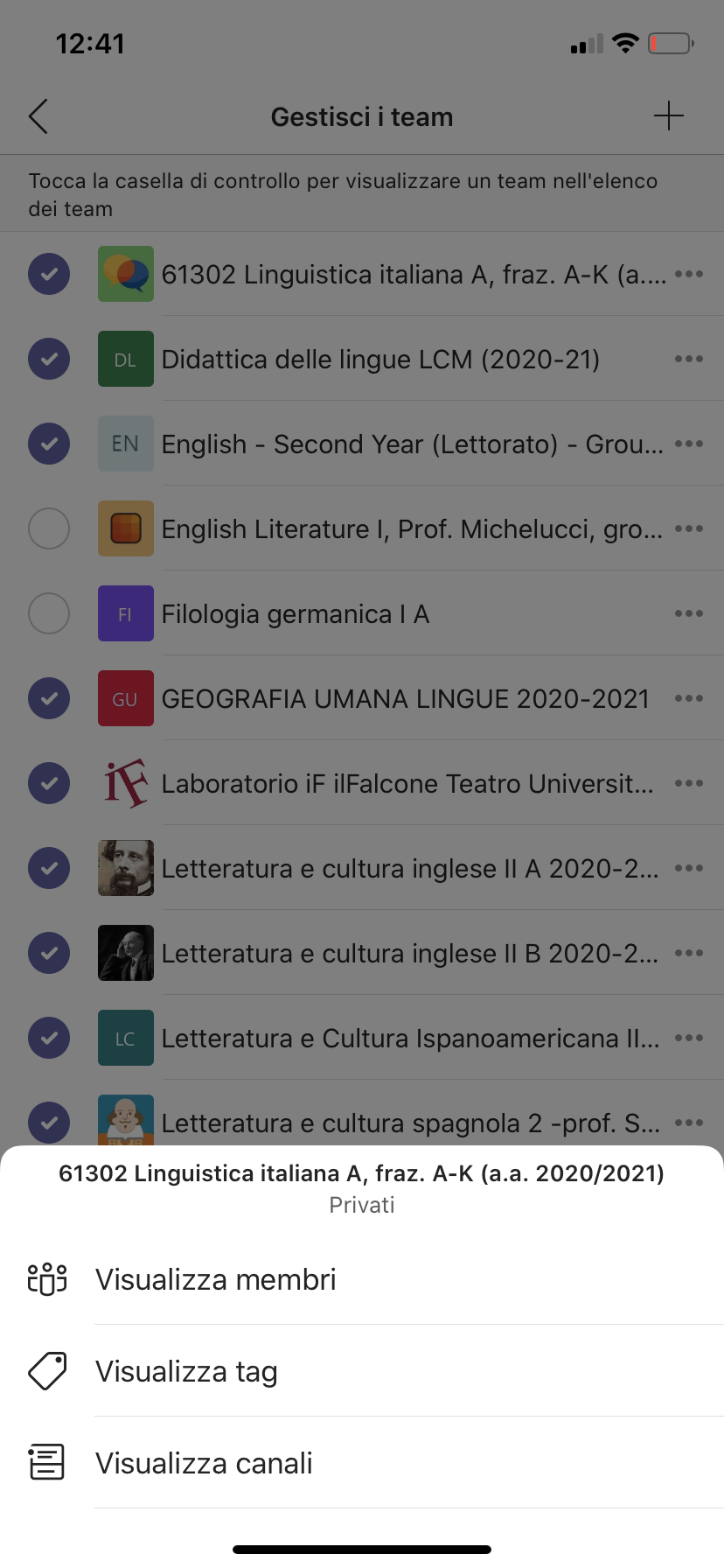Uncheck English - Second Year (Lettorato) checkbox
Screen dimensions: 724x1568
[49, 444]
